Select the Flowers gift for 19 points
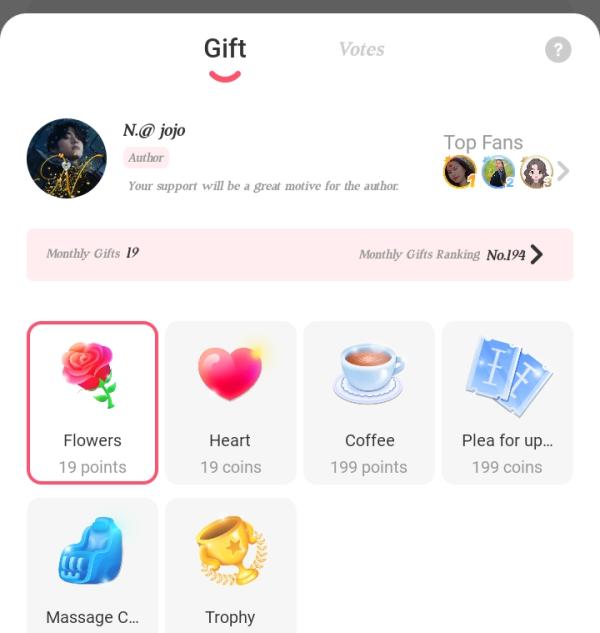This screenshot has width=600, height=633. 92,402
